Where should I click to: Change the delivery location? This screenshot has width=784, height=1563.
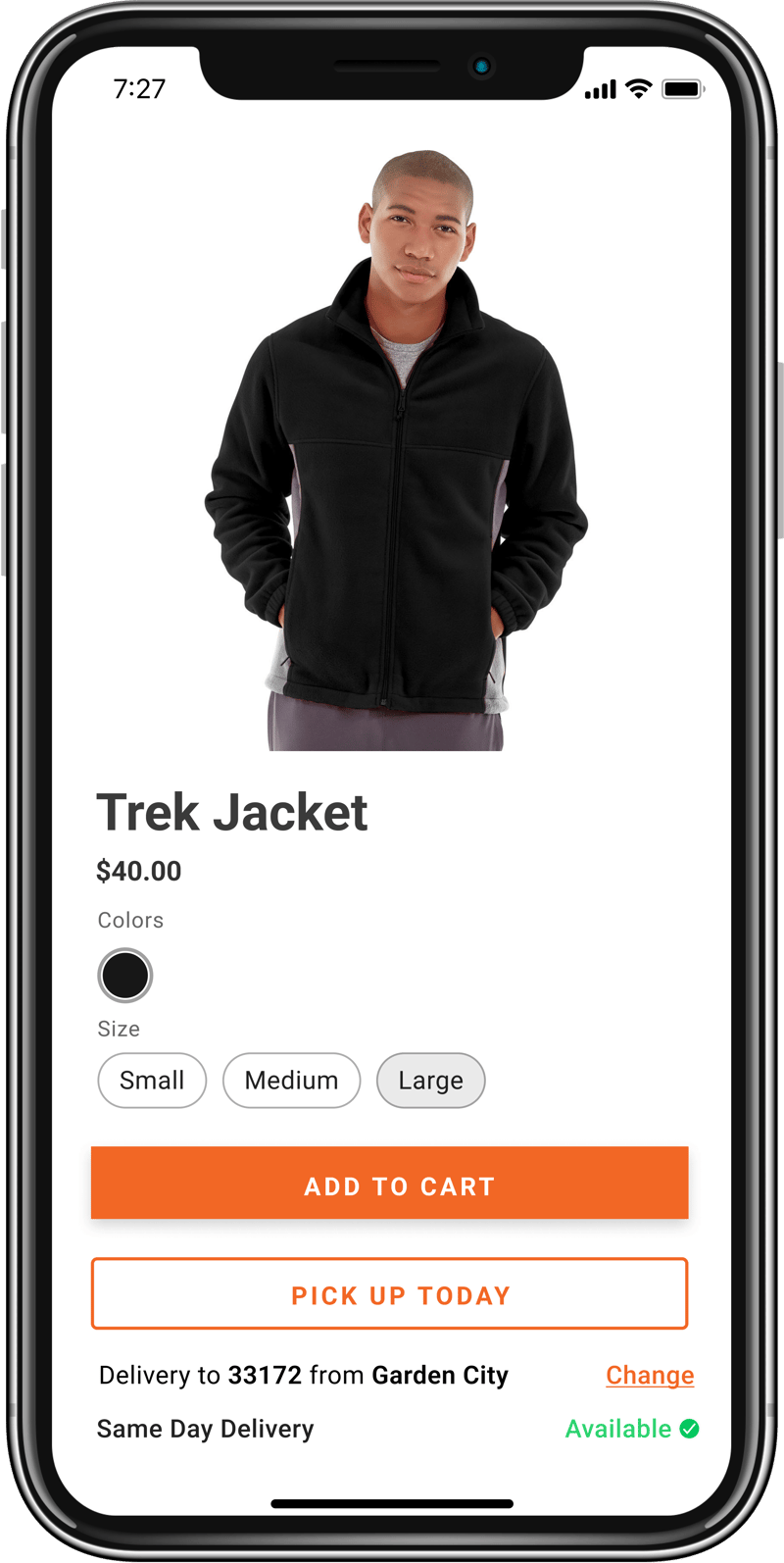click(650, 1375)
